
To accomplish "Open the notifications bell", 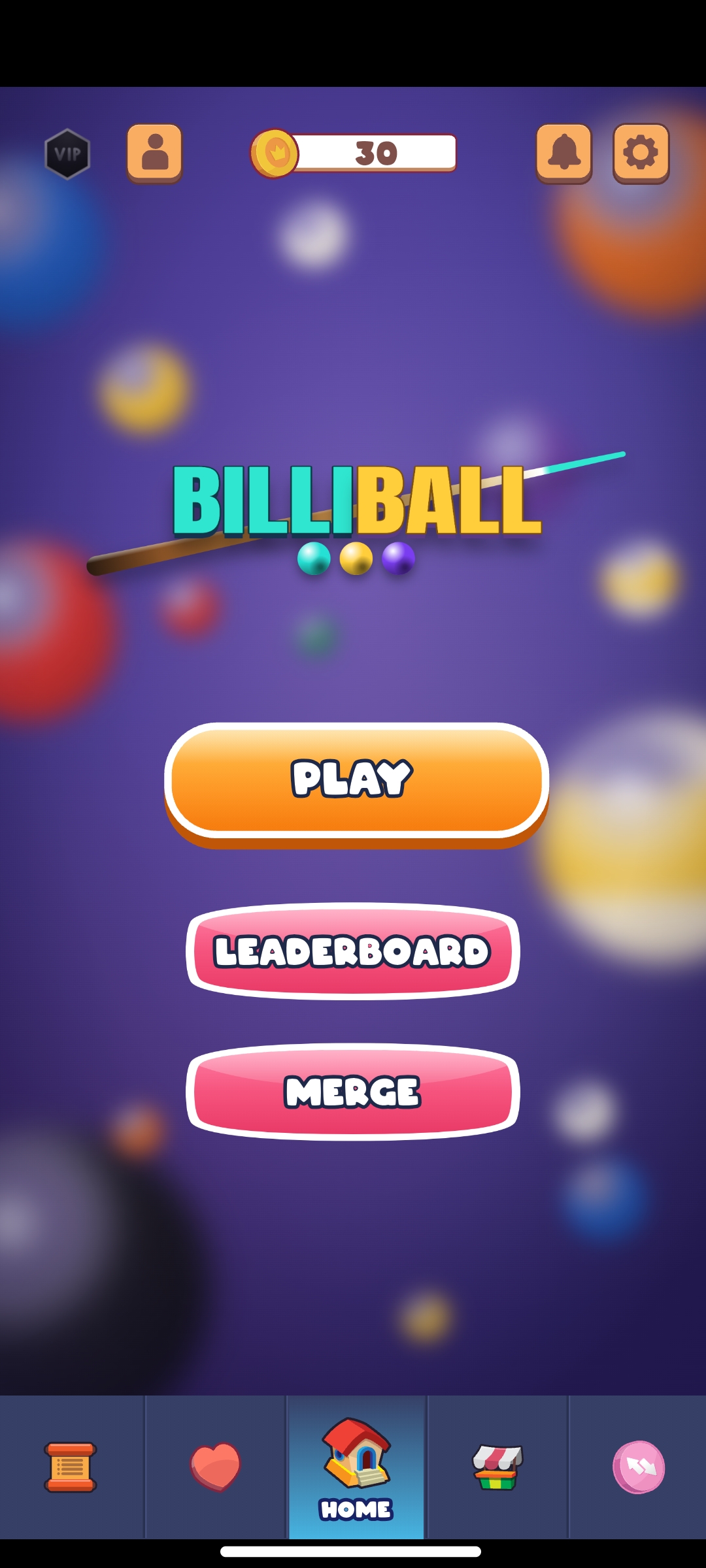I will click(x=564, y=153).
